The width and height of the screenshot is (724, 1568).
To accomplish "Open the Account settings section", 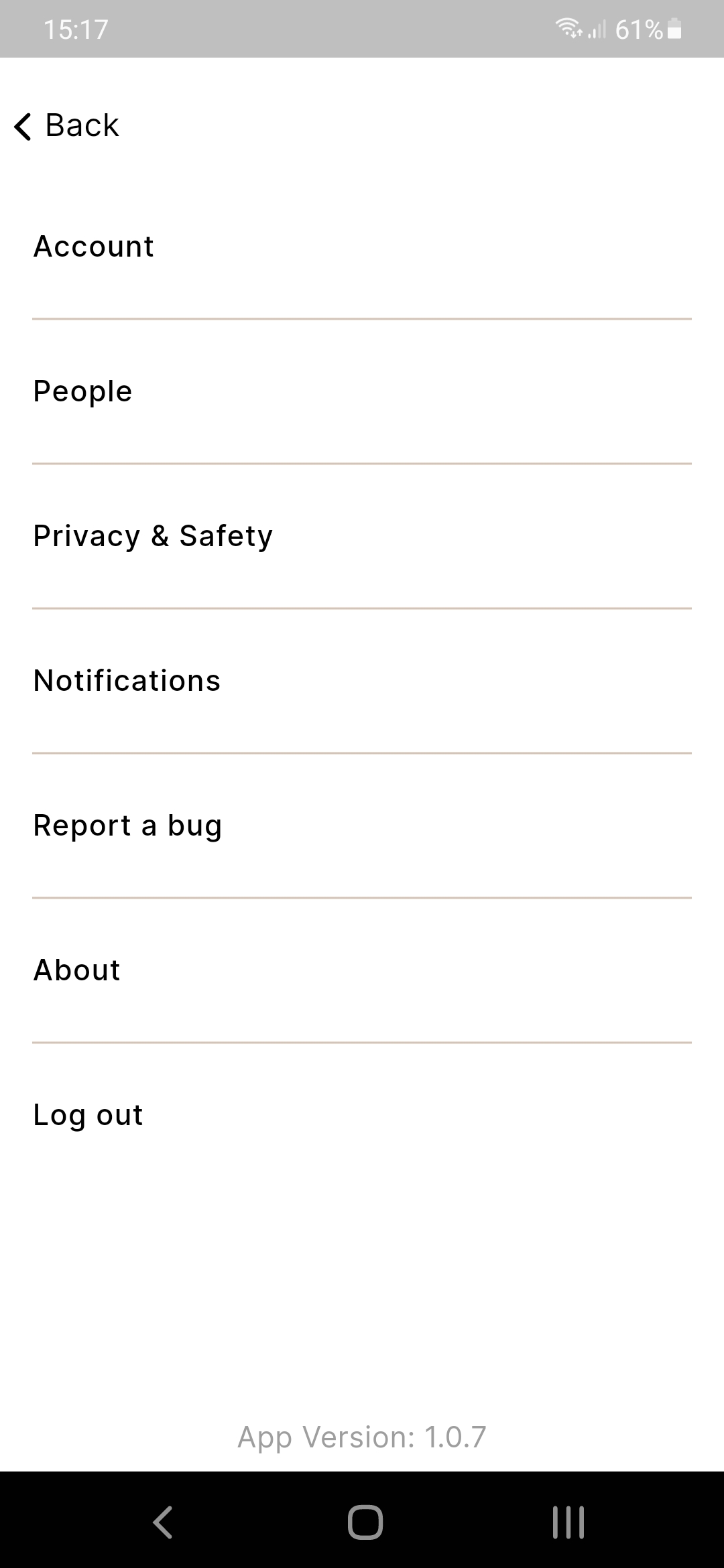I will (94, 246).
